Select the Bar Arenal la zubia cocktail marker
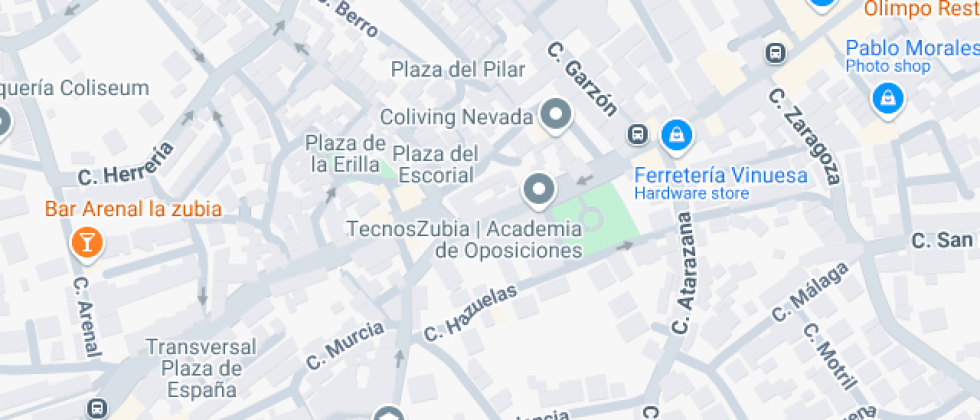This screenshot has width=980, height=420. 87,241
